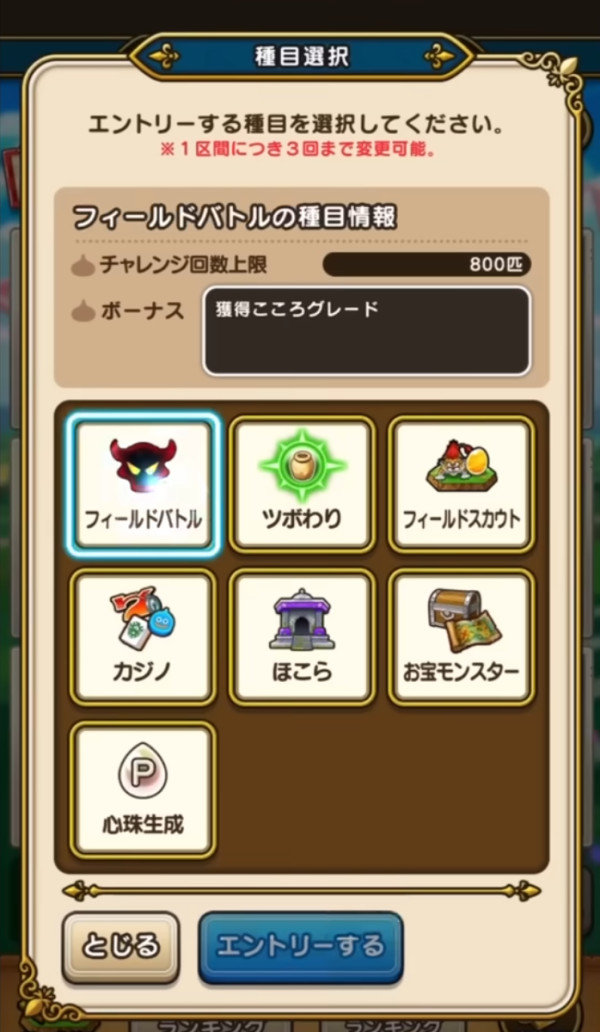
Task: Choose the ほこら event
Action: [302, 637]
